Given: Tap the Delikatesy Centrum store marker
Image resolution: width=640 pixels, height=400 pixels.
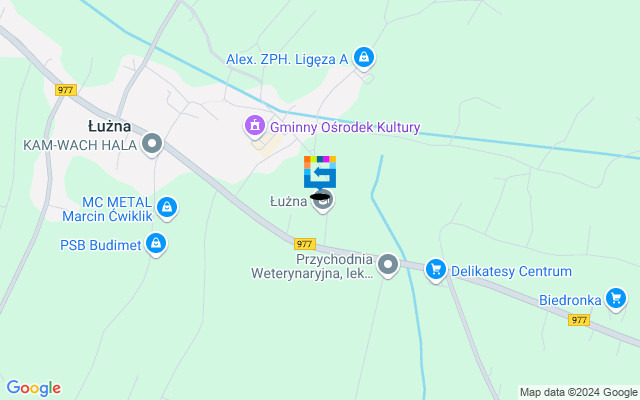Looking at the screenshot, I should [x=435, y=270].
